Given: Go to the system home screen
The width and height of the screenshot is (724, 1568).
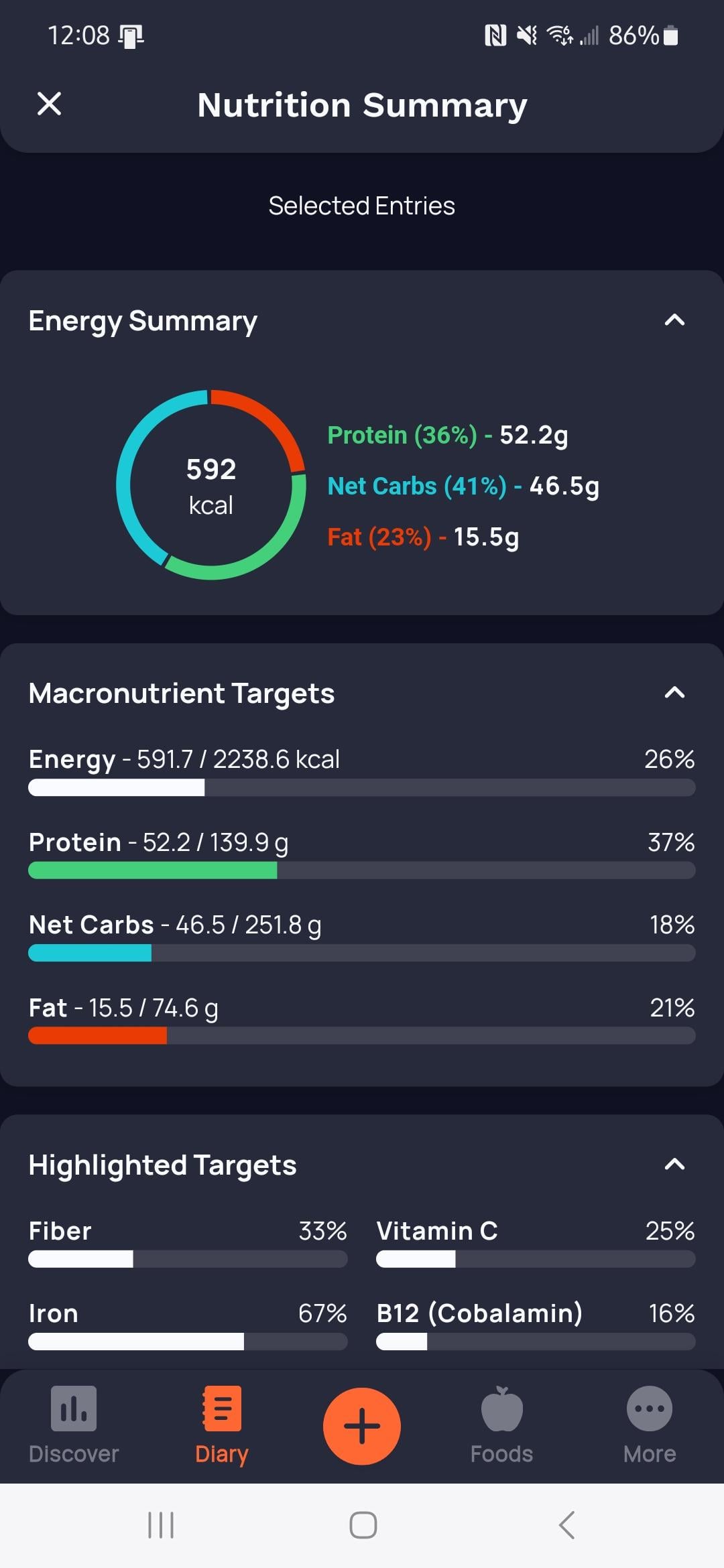Looking at the screenshot, I should click(x=363, y=1525).
